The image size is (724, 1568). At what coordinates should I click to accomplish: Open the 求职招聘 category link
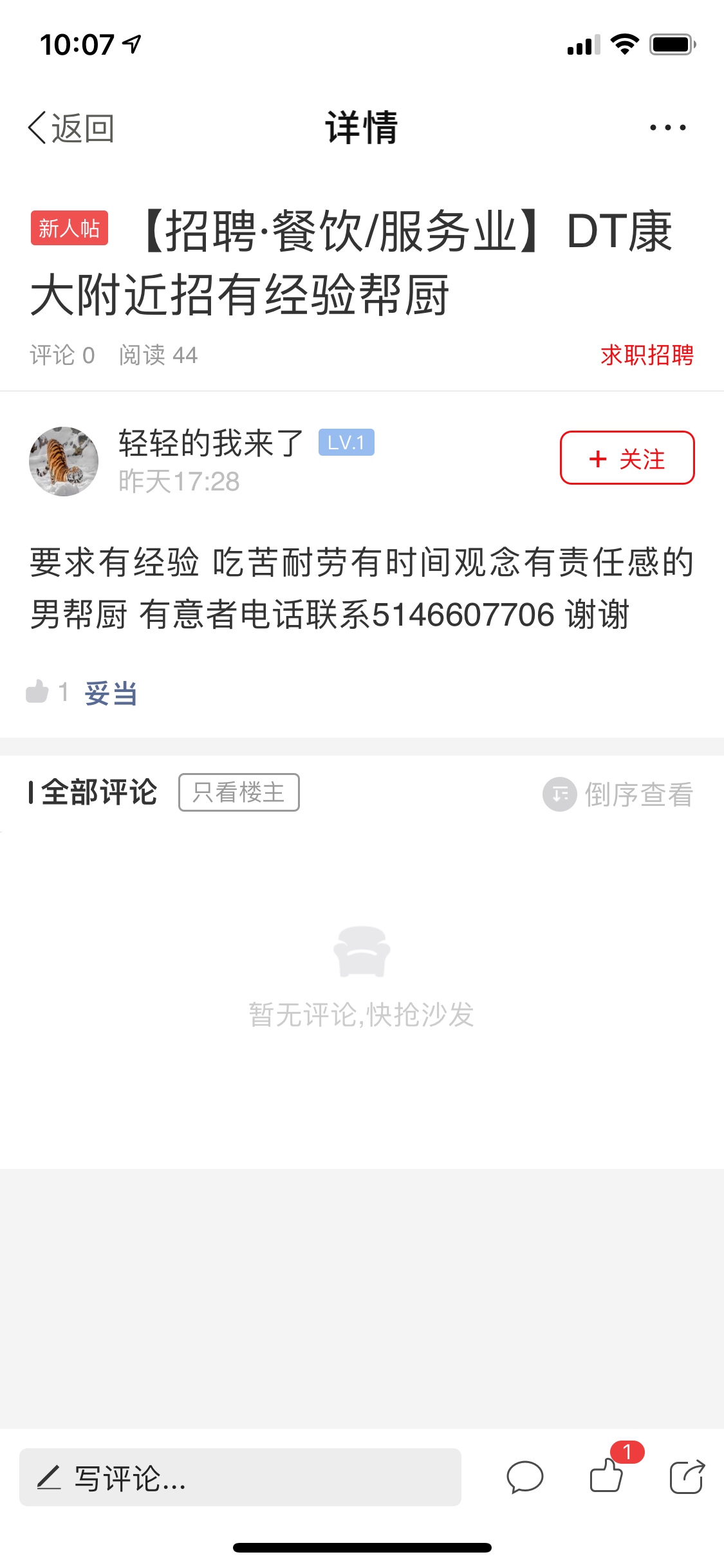[x=646, y=355]
